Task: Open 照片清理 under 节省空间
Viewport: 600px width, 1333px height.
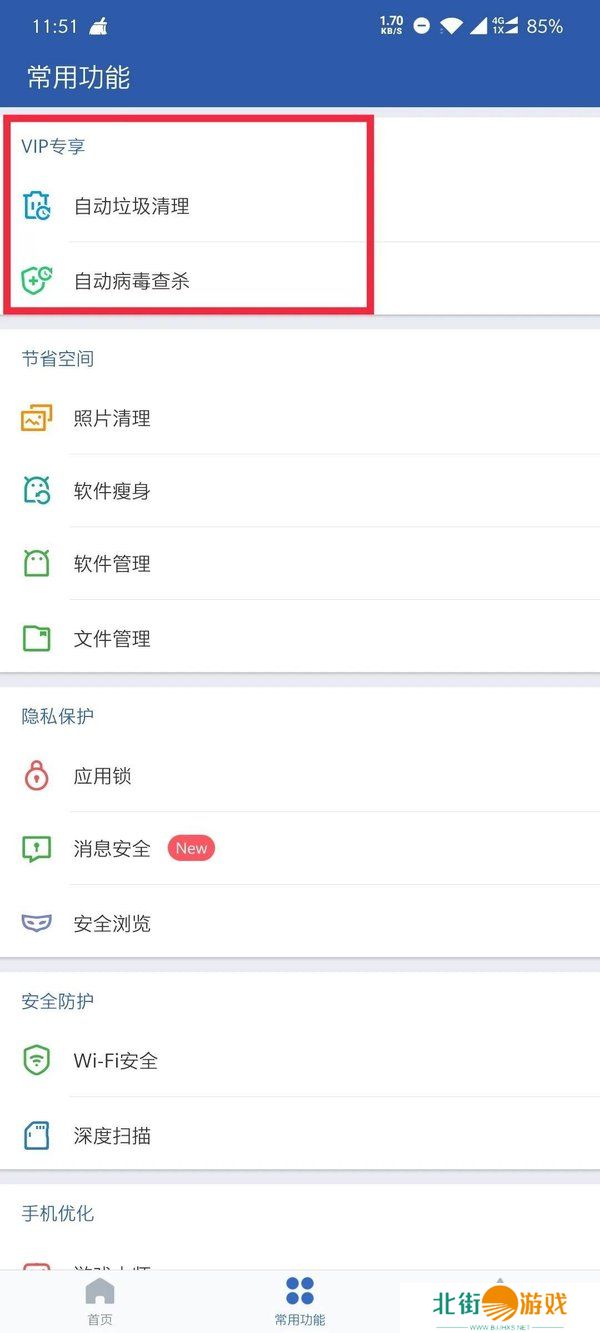Action: click(112, 418)
